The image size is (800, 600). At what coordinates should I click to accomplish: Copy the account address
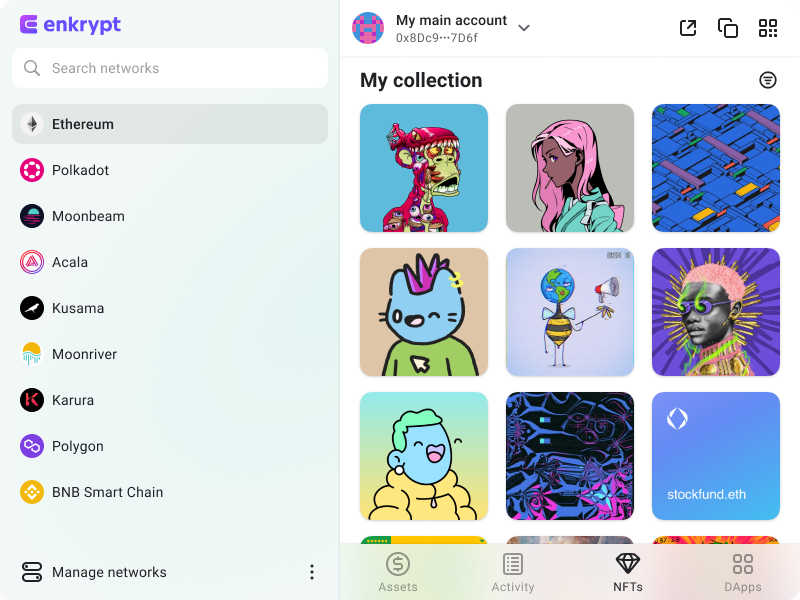click(x=728, y=28)
